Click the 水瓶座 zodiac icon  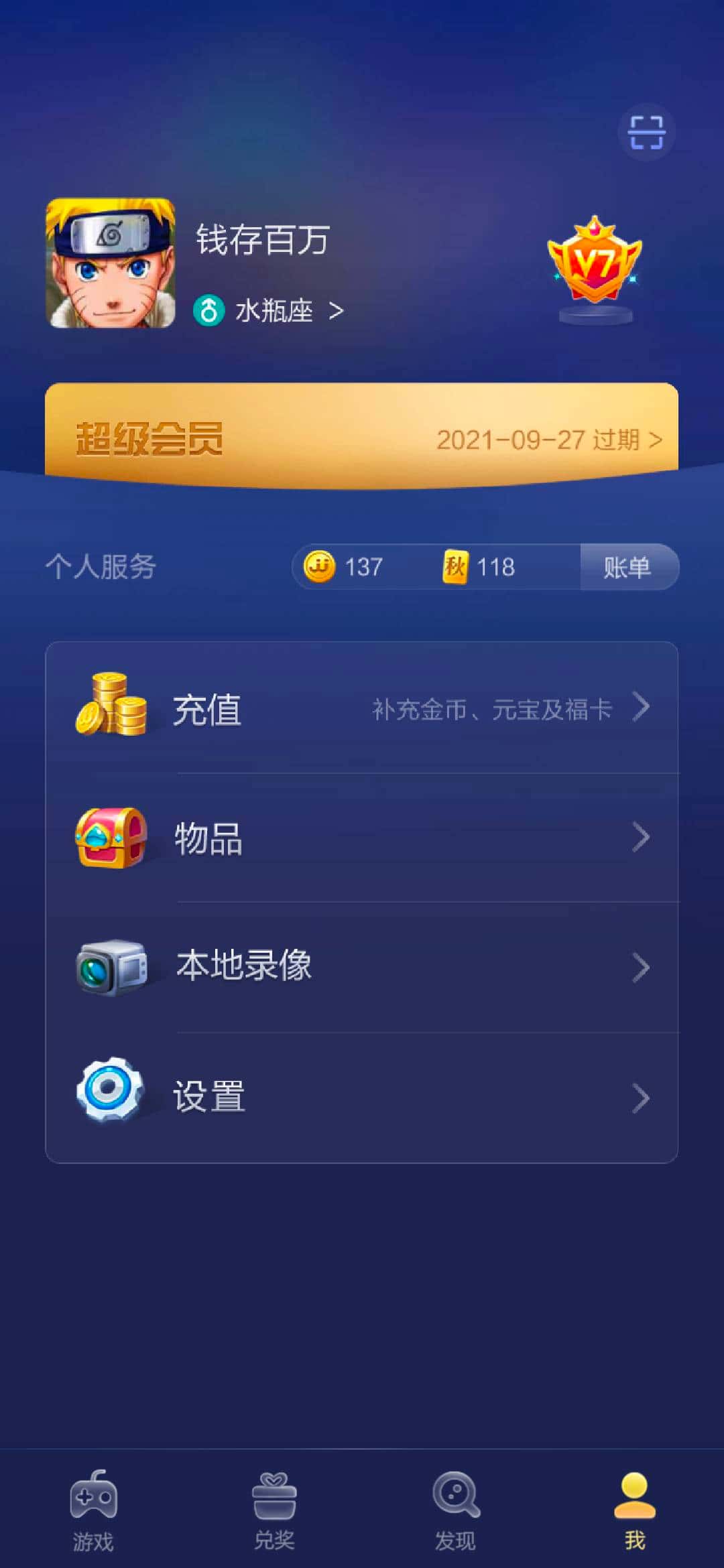208,310
